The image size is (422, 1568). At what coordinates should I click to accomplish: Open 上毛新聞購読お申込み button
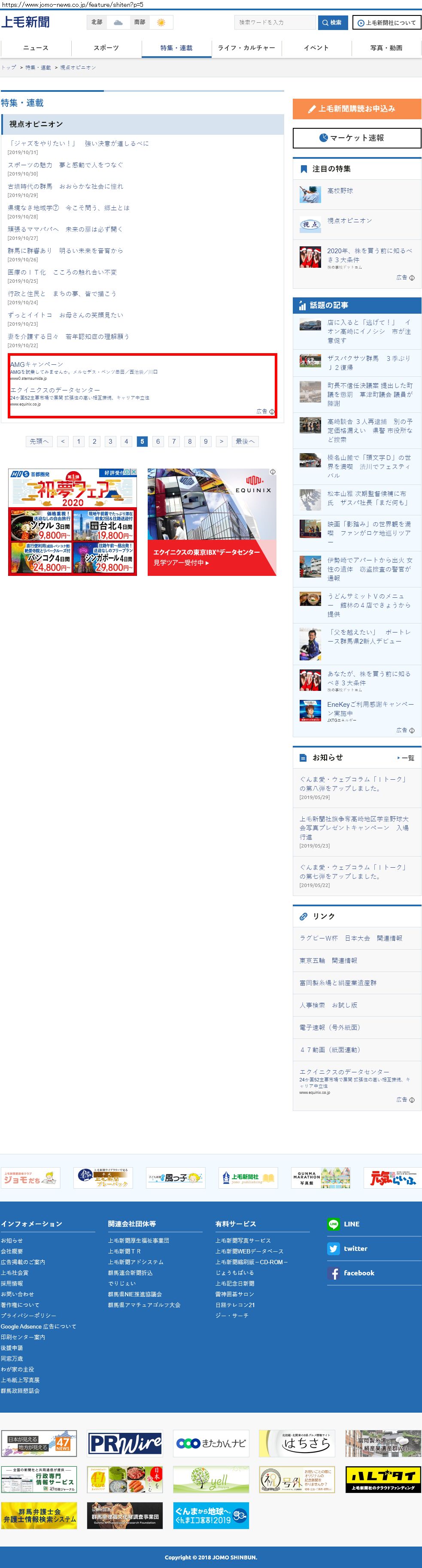(357, 109)
